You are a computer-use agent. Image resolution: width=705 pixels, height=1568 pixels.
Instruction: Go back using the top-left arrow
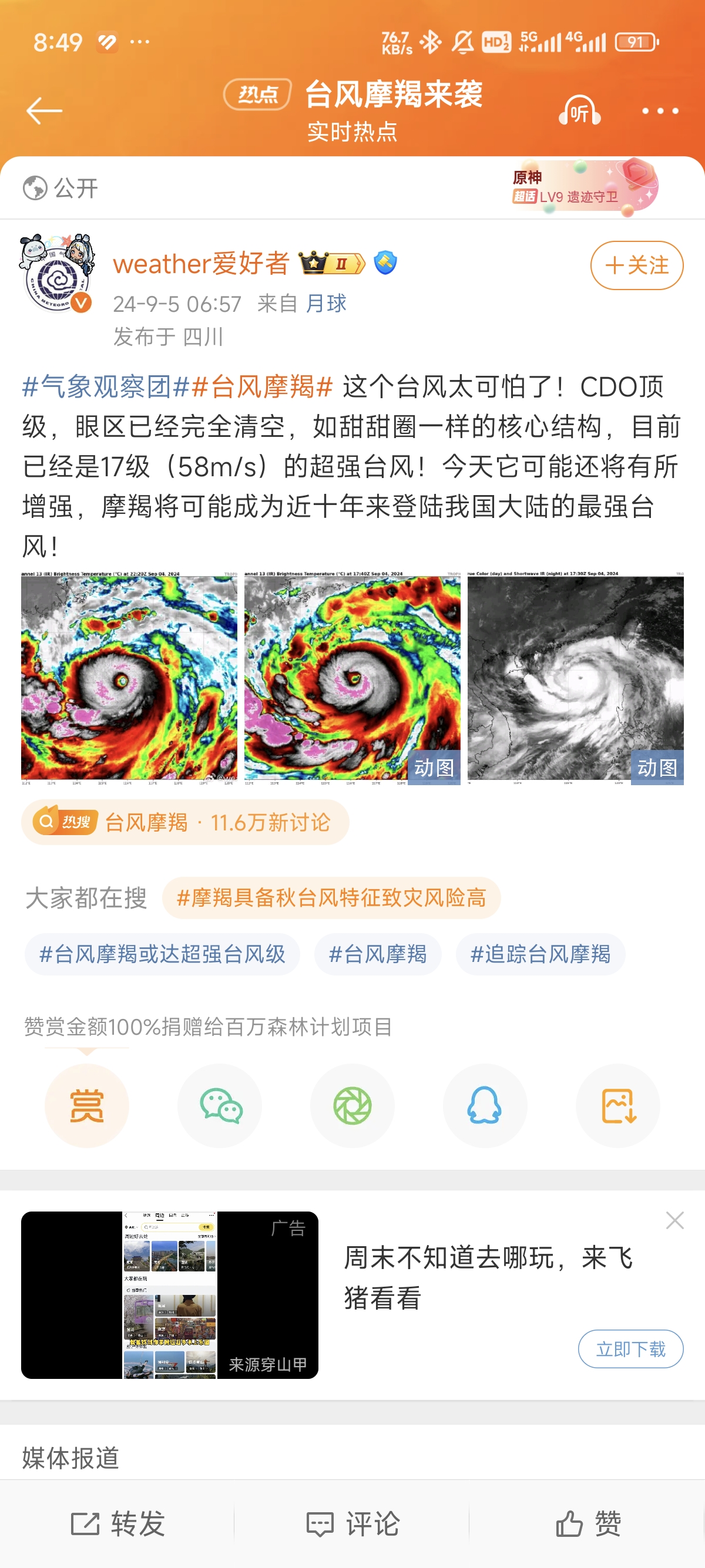44,111
